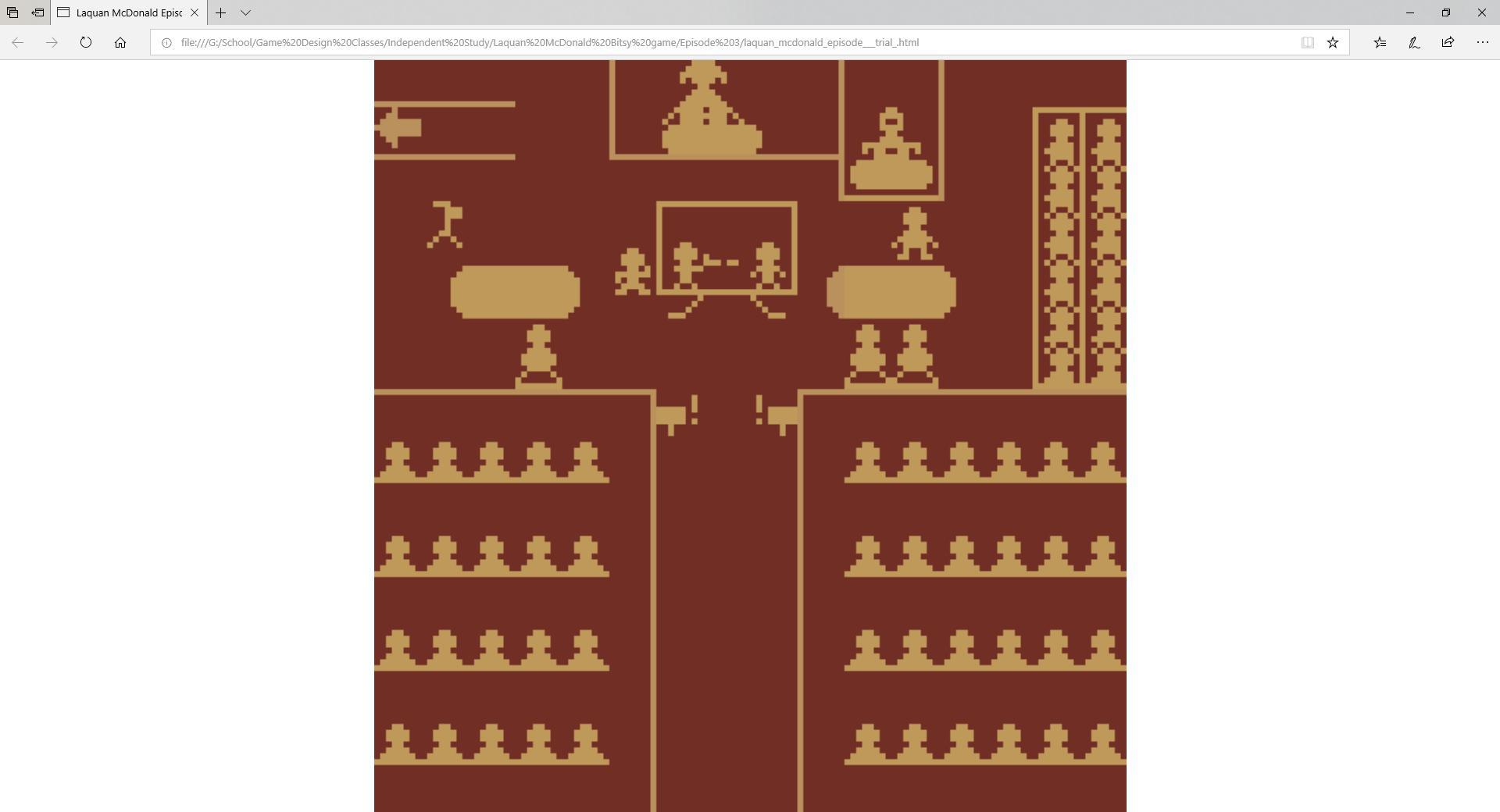Viewport: 1500px width, 812px height.
Task: Restore down the browser window
Action: tap(1445, 12)
